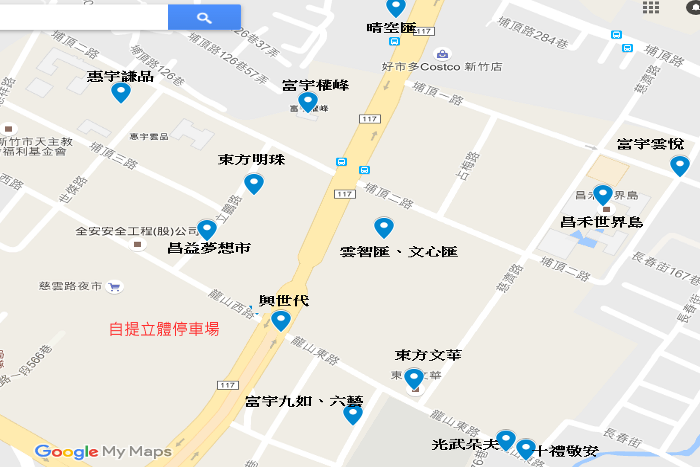Select the 晴空匯 pin
700x467 pixels.
(x=397, y=7)
